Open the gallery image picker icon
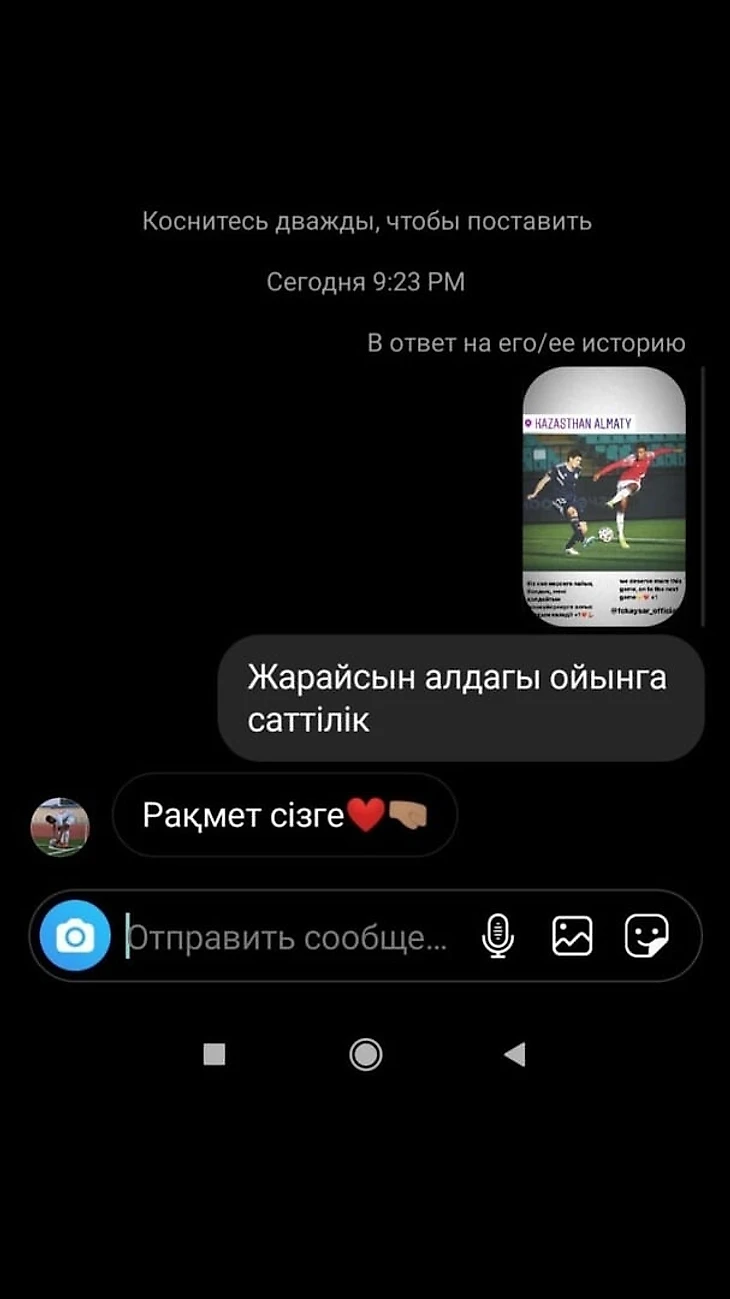The width and height of the screenshot is (730, 1299). click(572, 936)
